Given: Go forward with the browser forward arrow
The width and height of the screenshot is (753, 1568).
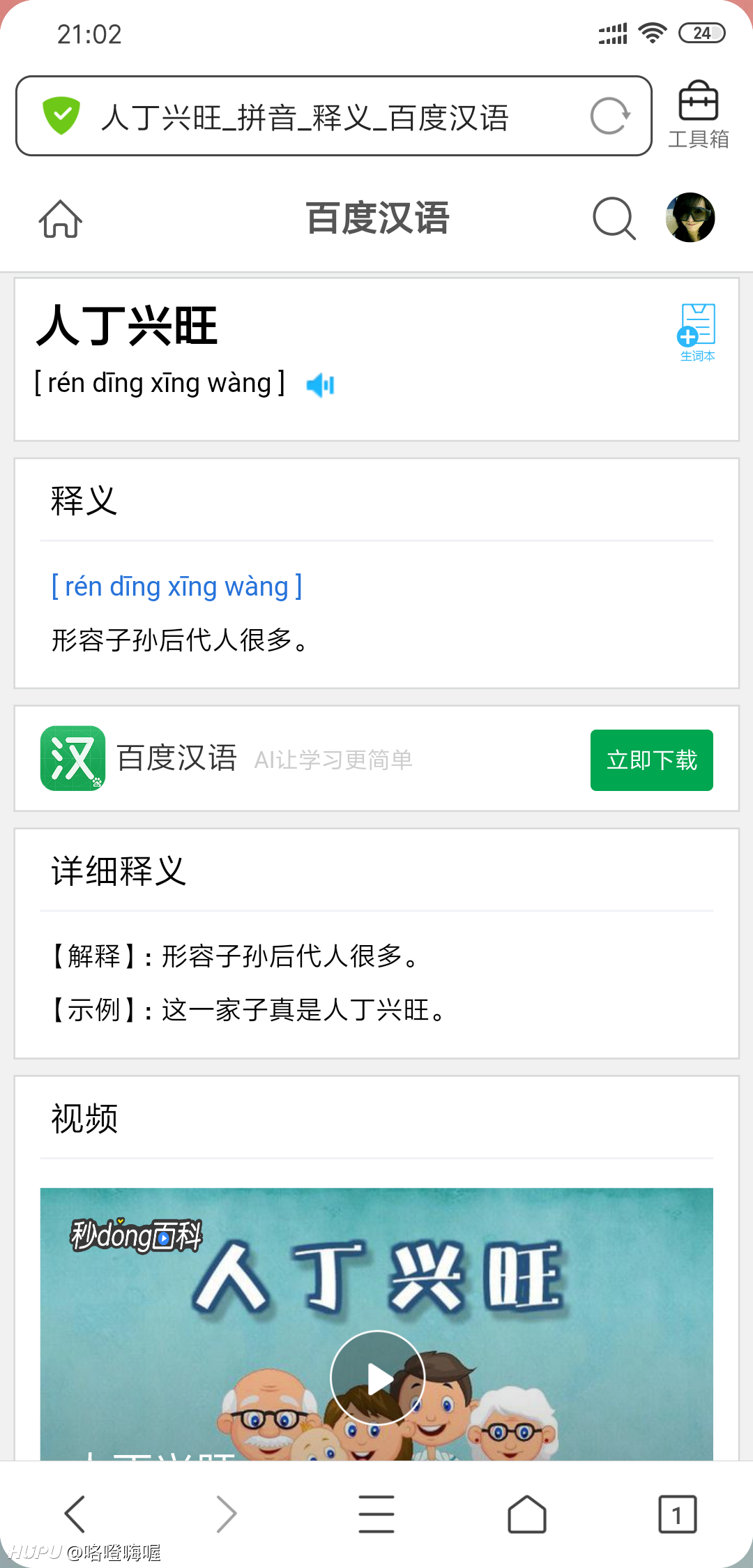Looking at the screenshot, I should (227, 1514).
